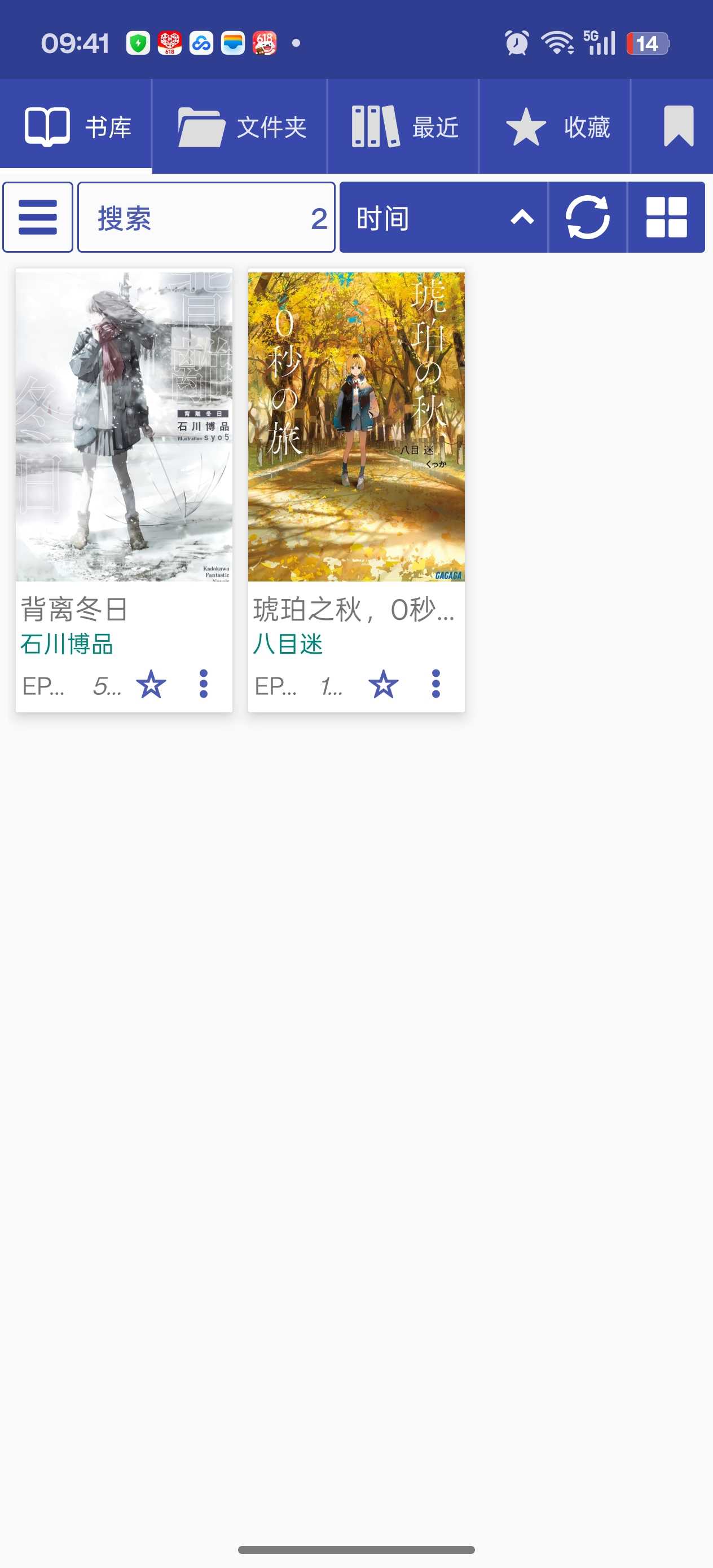713x1568 pixels.
Task: Star 背离冬日 as a favorite
Action: point(151,684)
